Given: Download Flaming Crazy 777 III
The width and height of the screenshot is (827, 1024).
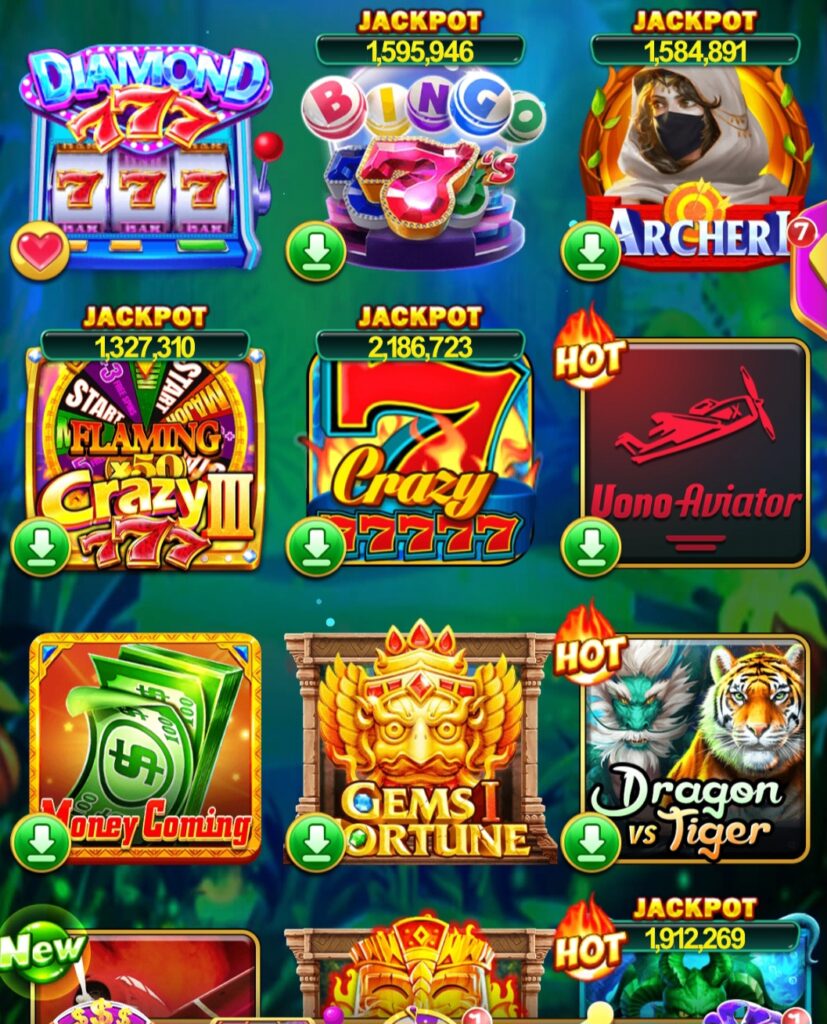Looking at the screenshot, I should pyautogui.click(x=40, y=548).
